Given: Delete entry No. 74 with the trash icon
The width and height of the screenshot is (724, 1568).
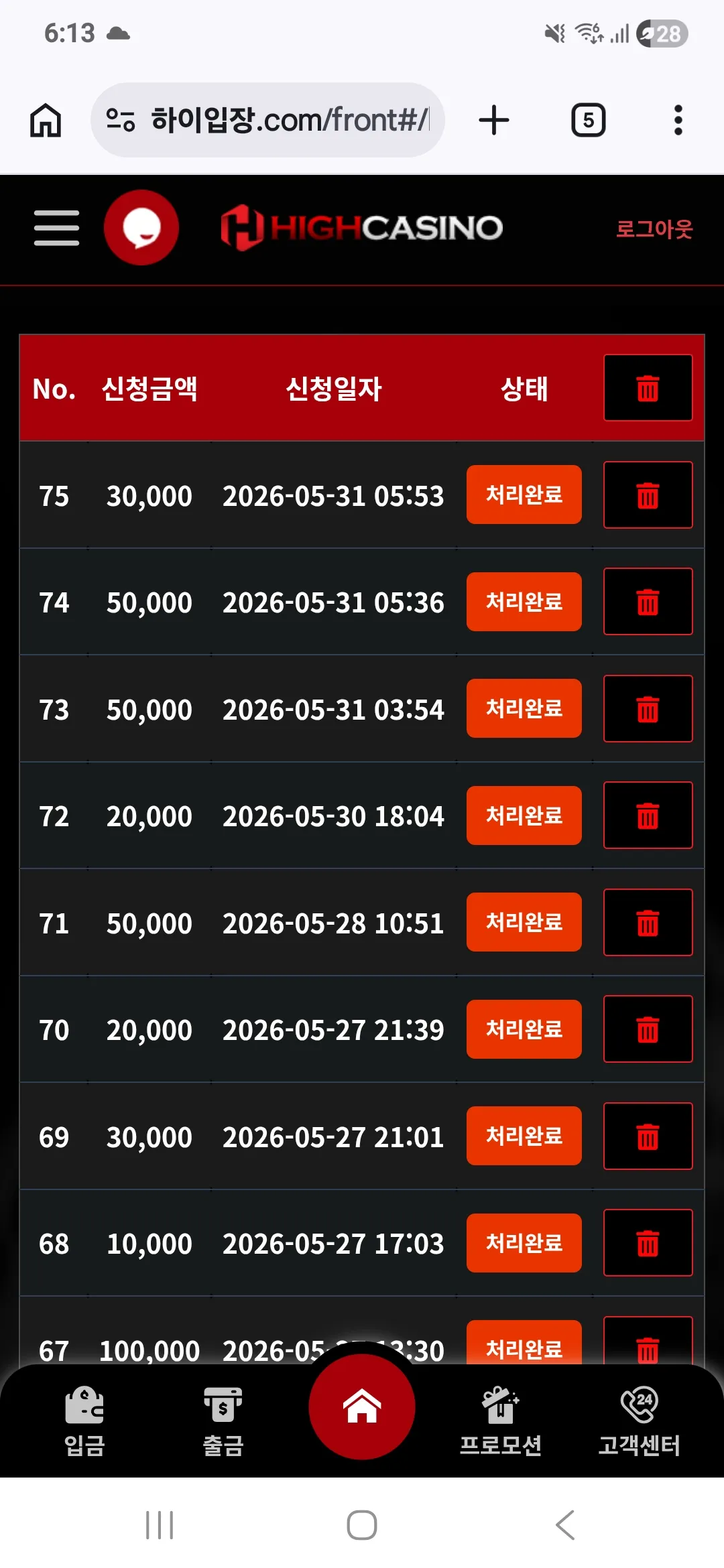Looking at the screenshot, I should pyautogui.click(x=648, y=602).
